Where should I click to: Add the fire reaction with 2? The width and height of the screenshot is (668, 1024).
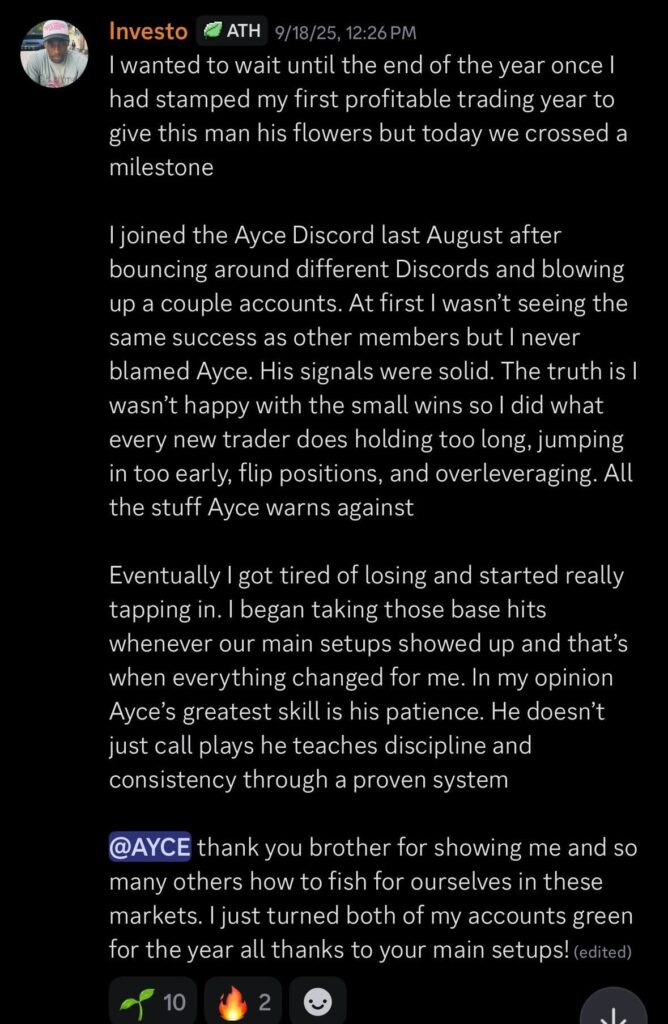coord(244,1002)
